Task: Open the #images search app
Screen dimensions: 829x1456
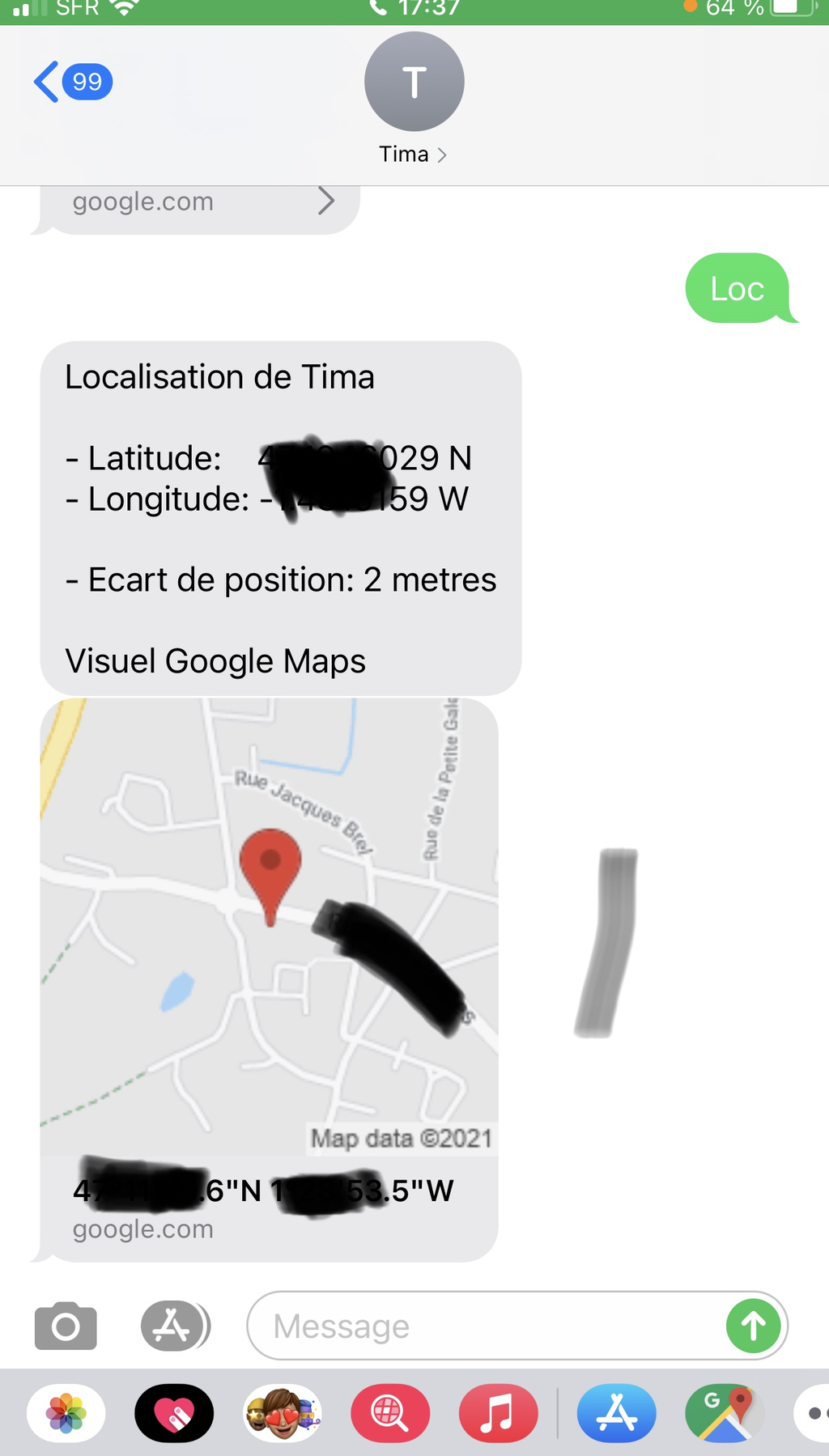Action: click(x=390, y=1413)
